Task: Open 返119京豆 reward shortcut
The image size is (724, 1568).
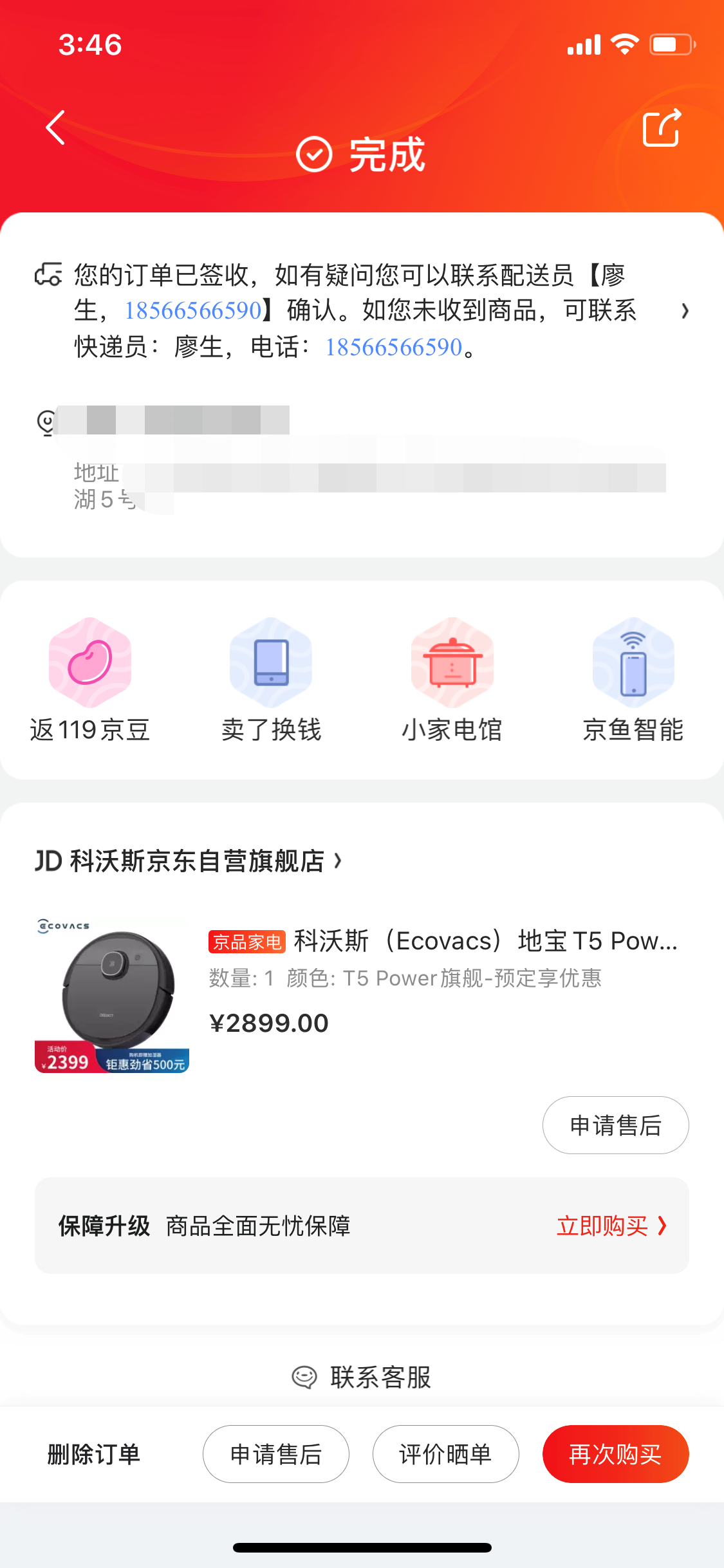Action: pos(90,679)
